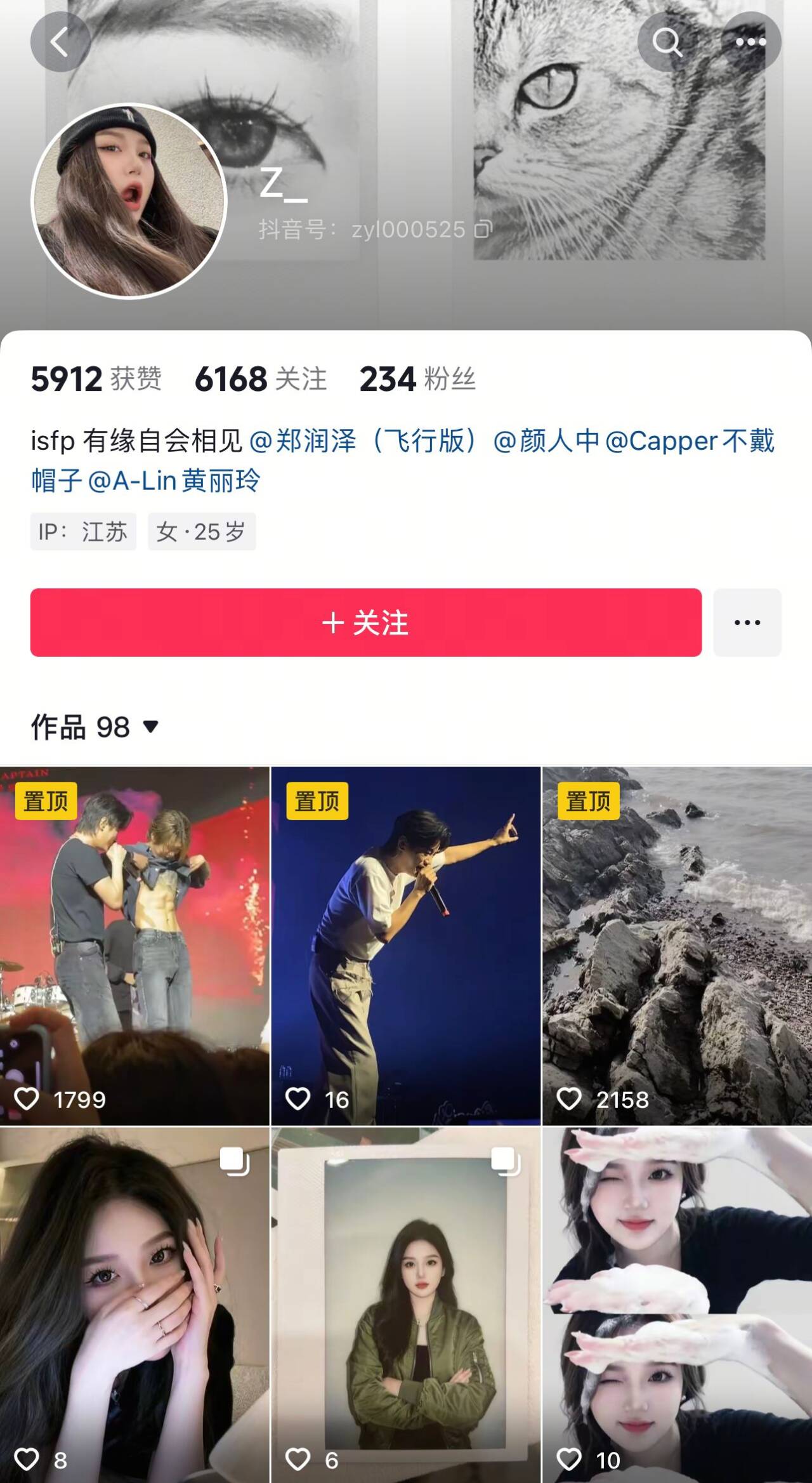
Task: Open pinned video with 1799 likes
Action: 134,946
